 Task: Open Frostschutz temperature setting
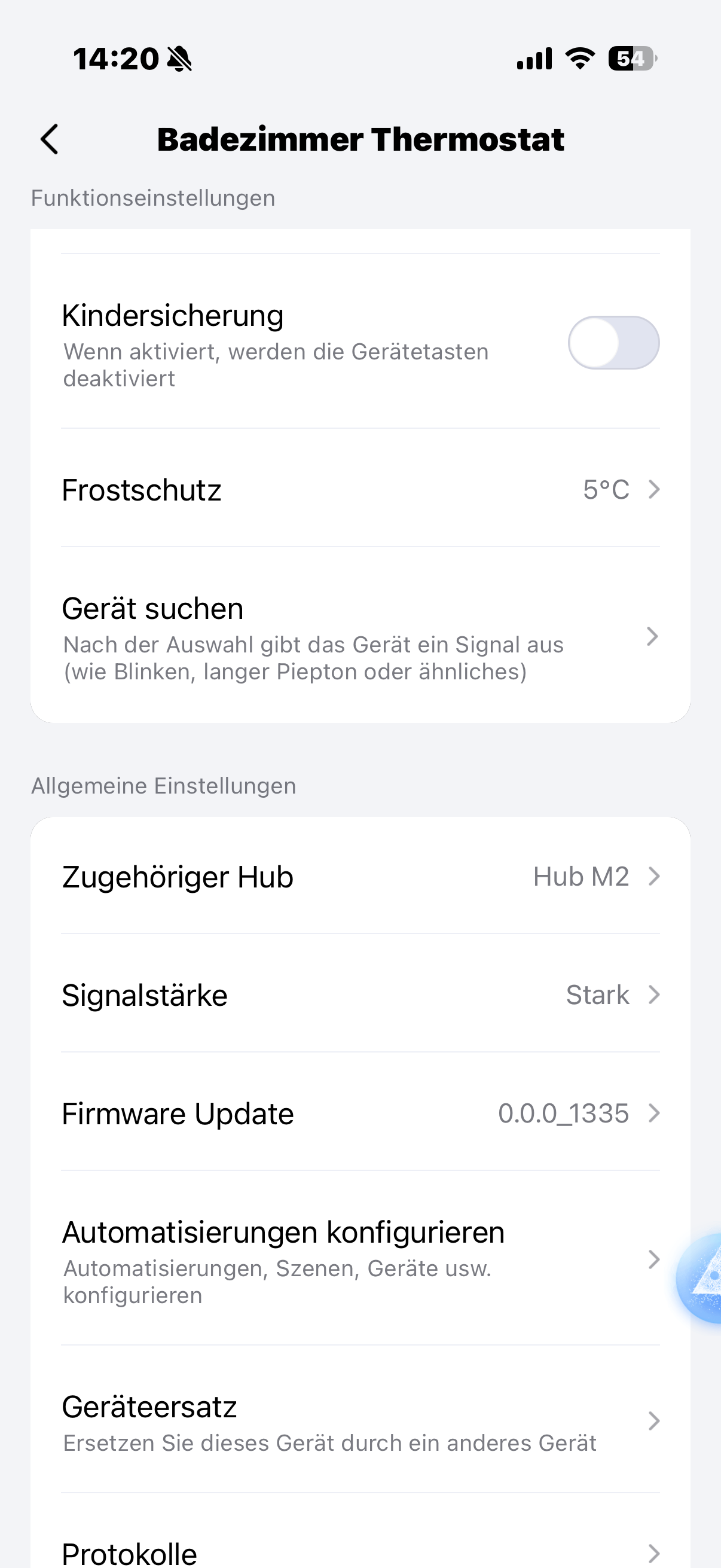(x=360, y=489)
